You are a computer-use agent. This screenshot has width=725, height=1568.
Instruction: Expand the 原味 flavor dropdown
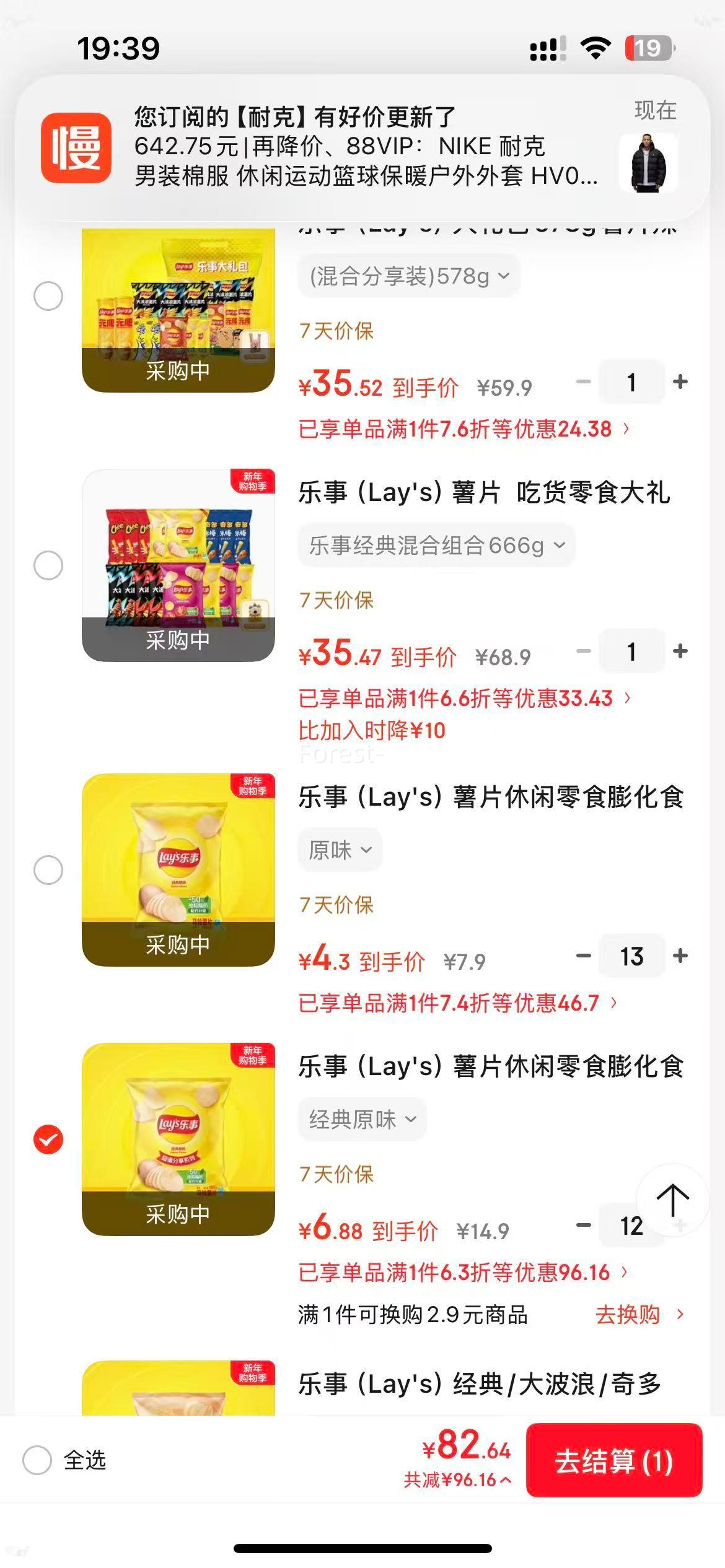[340, 849]
